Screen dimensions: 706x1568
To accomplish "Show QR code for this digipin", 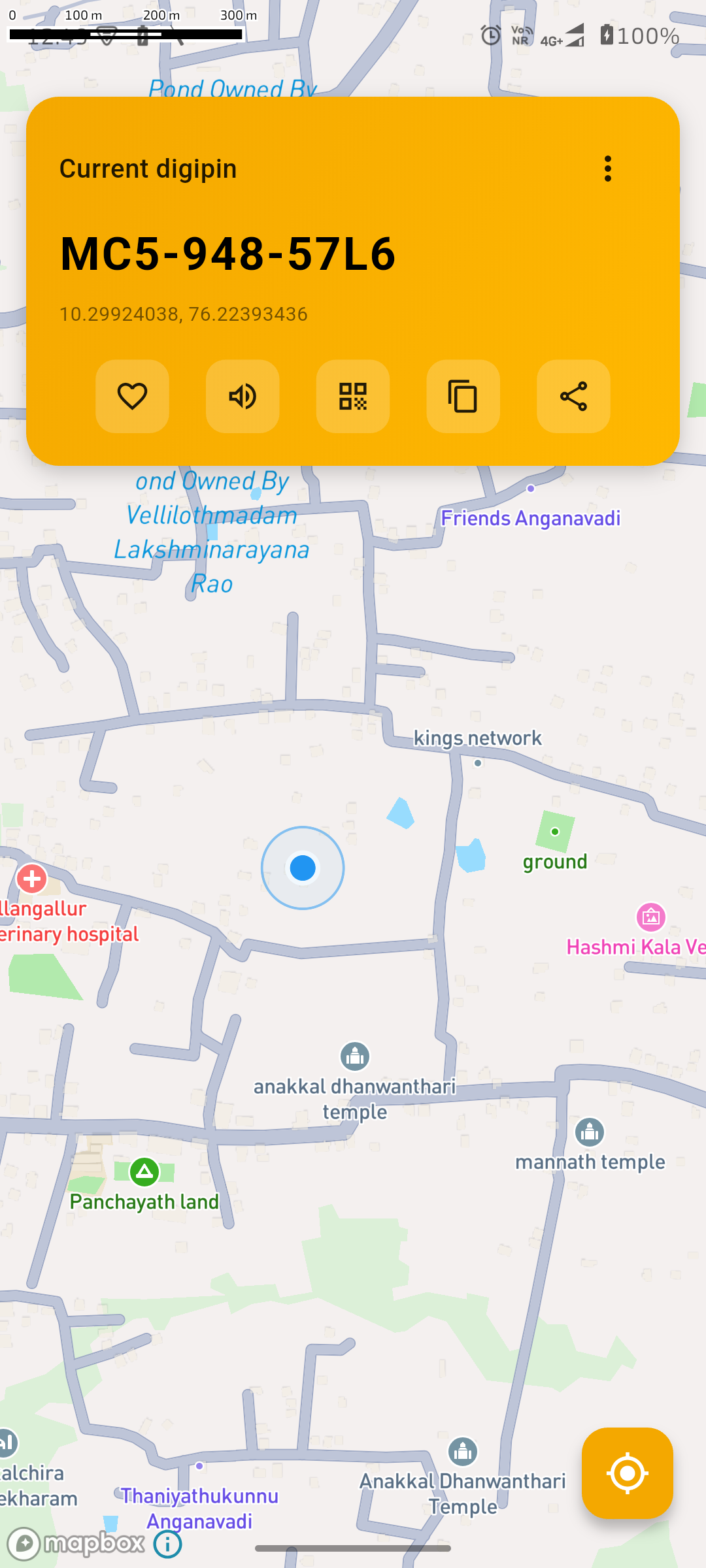I will point(353,397).
